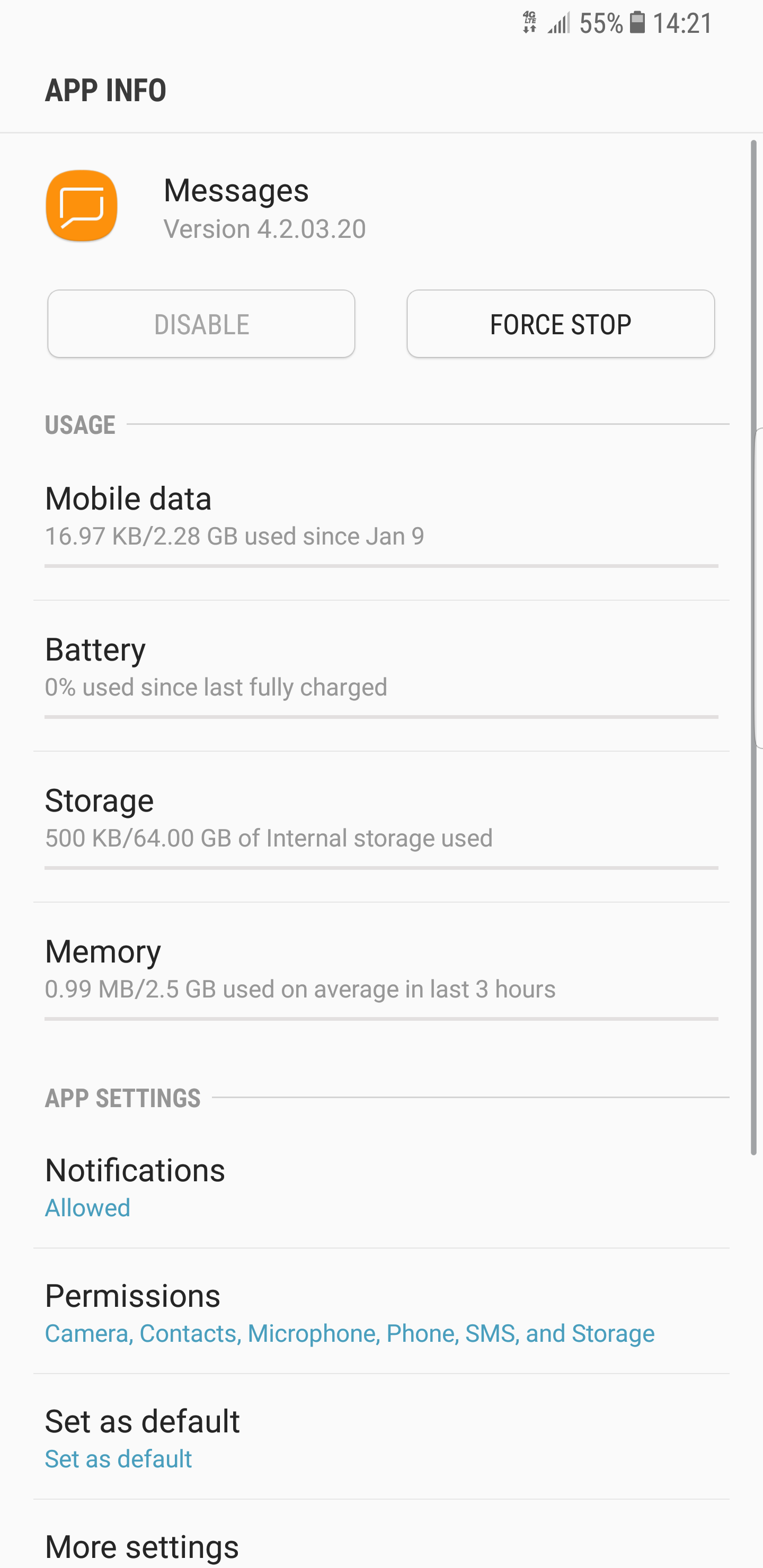Tap the Allowed link under Notifications
Viewport: 763px width, 1568px height.
(87, 1208)
